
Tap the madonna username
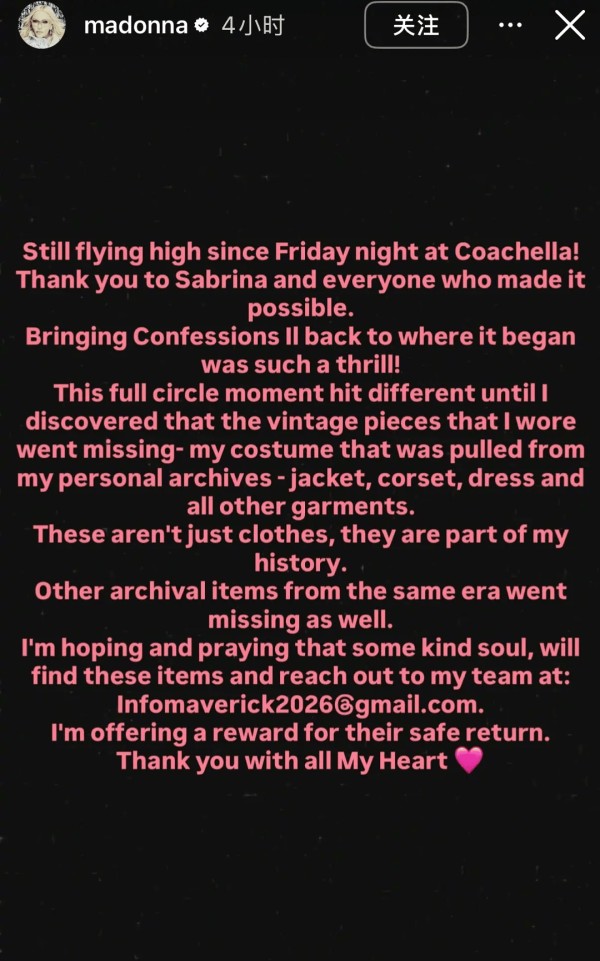135,26
